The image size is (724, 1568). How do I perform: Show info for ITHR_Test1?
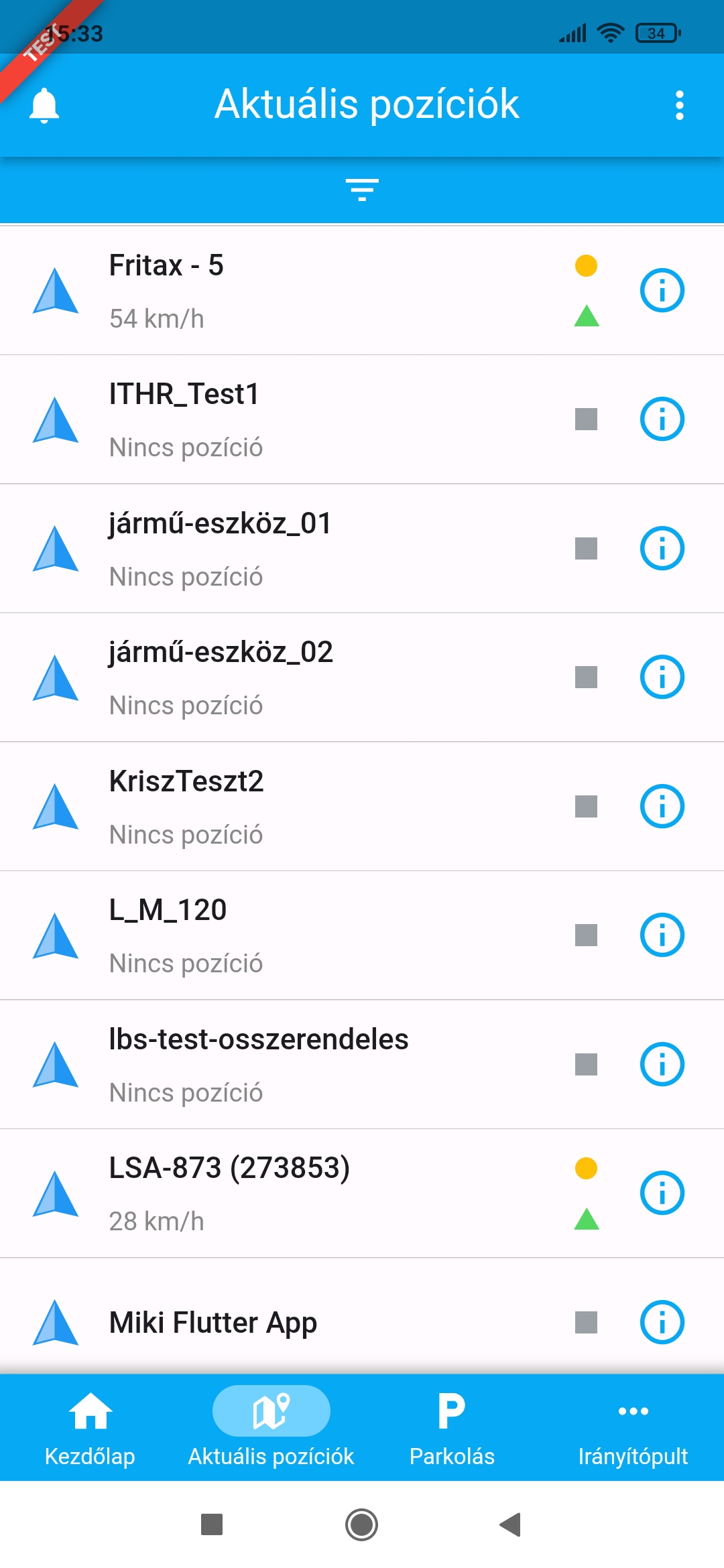[662, 419]
